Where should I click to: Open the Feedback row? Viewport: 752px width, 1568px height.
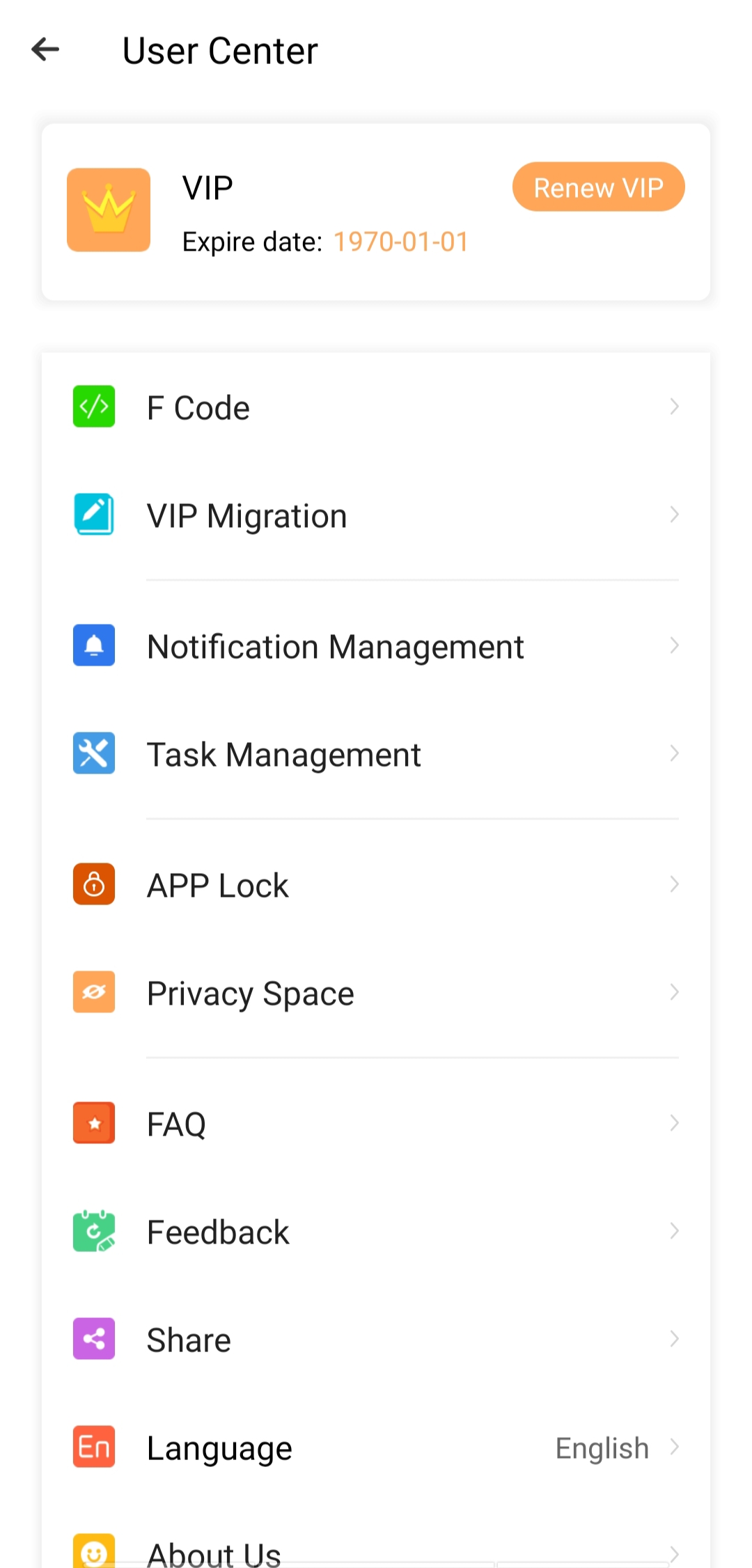(x=376, y=1232)
